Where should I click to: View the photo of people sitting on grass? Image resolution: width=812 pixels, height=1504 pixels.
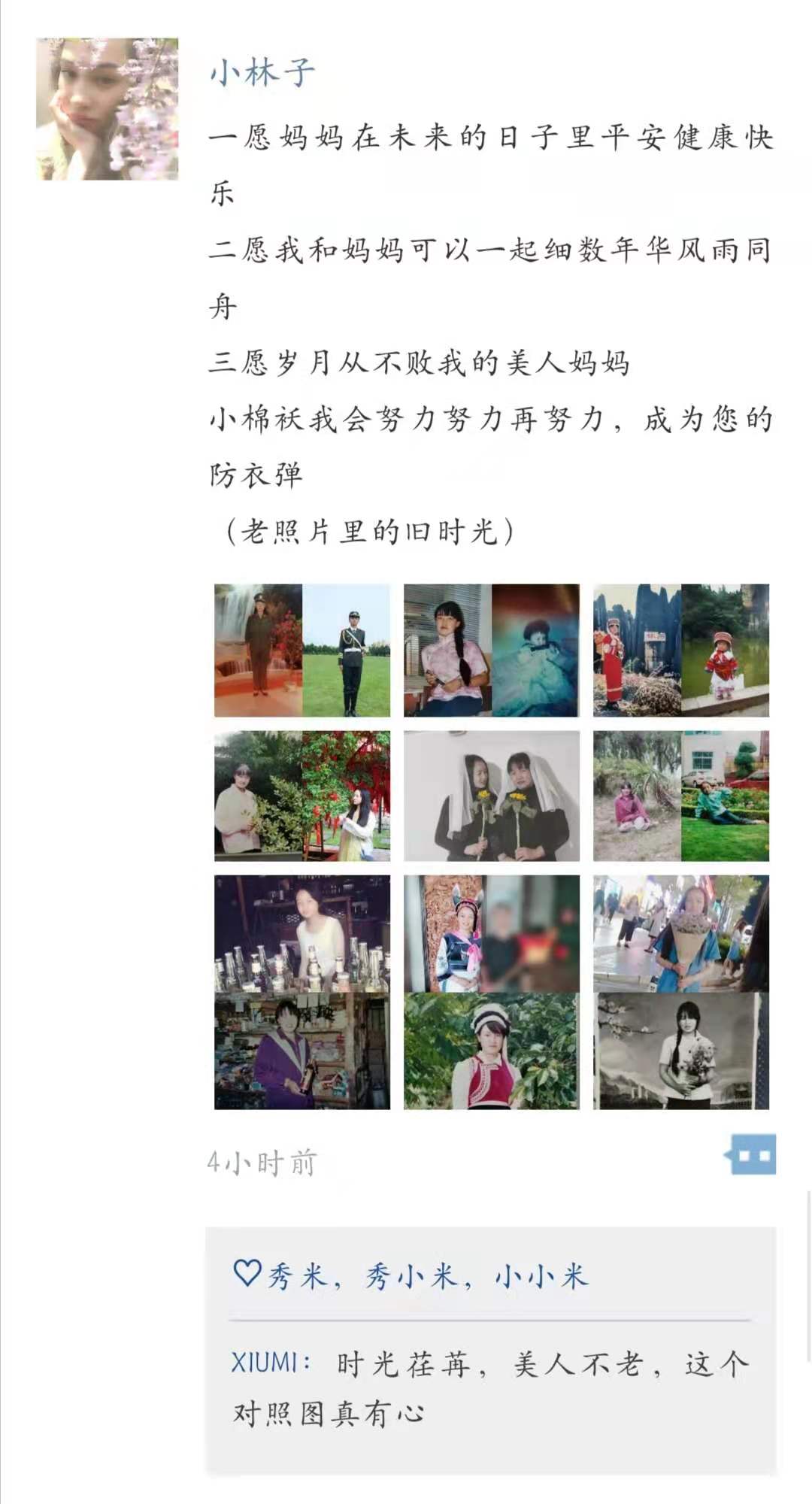click(681, 796)
